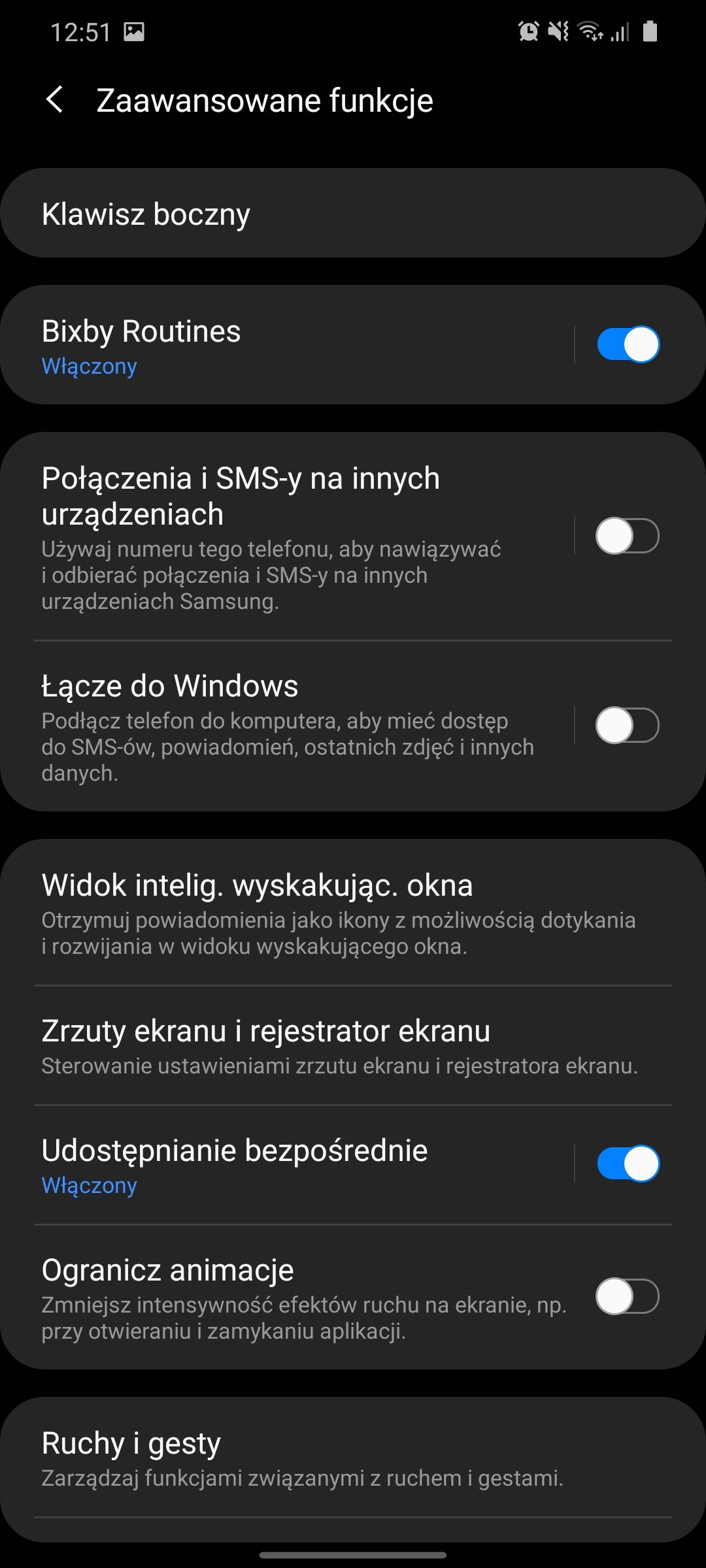The image size is (706, 1568).
Task: Go back from Zaawansowane funkcje
Action: (x=56, y=100)
